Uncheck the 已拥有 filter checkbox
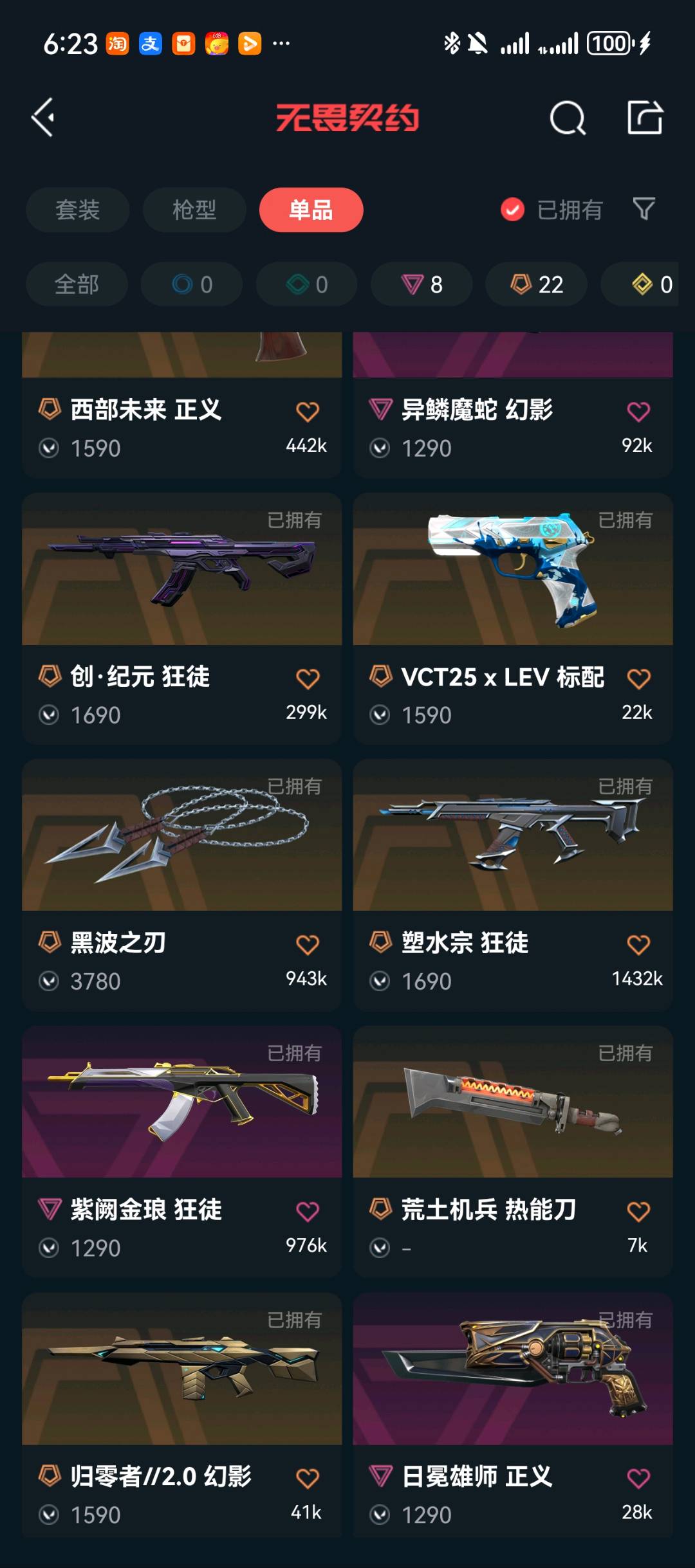 pos(512,210)
